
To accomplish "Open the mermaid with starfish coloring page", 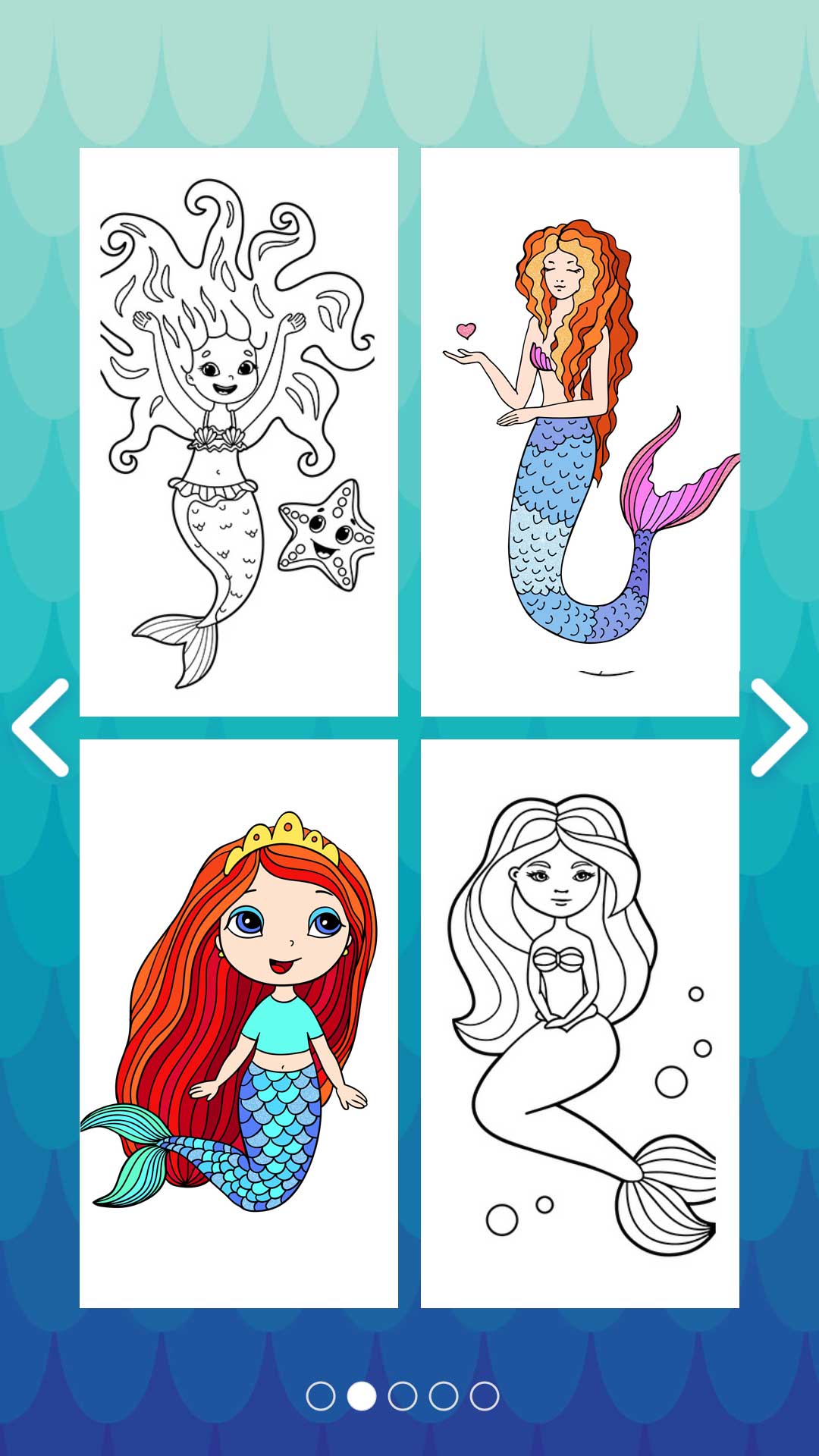I will (x=238, y=431).
